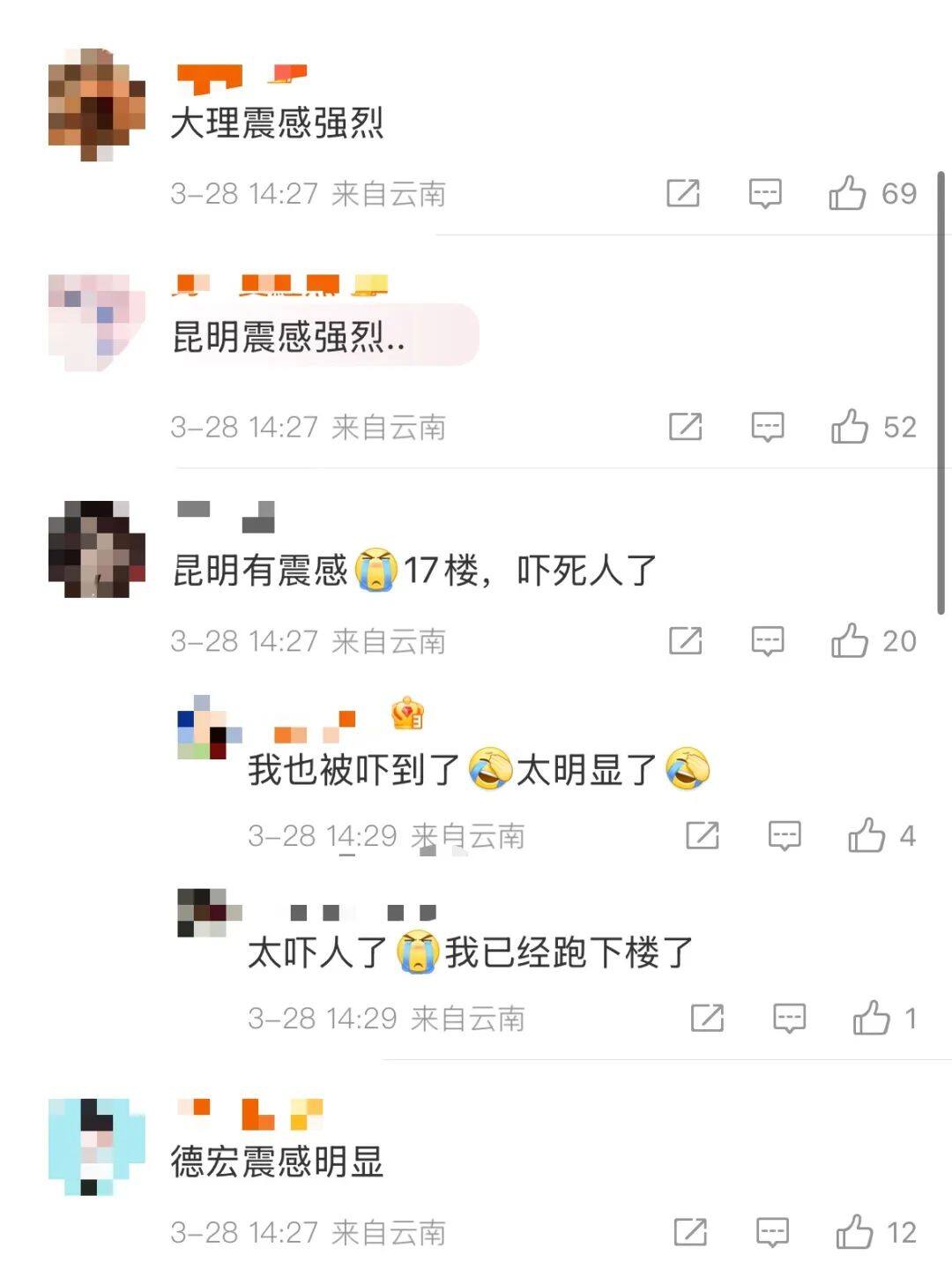
Task: Like the reply "我也被吓到了"
Action: point(866,835)
